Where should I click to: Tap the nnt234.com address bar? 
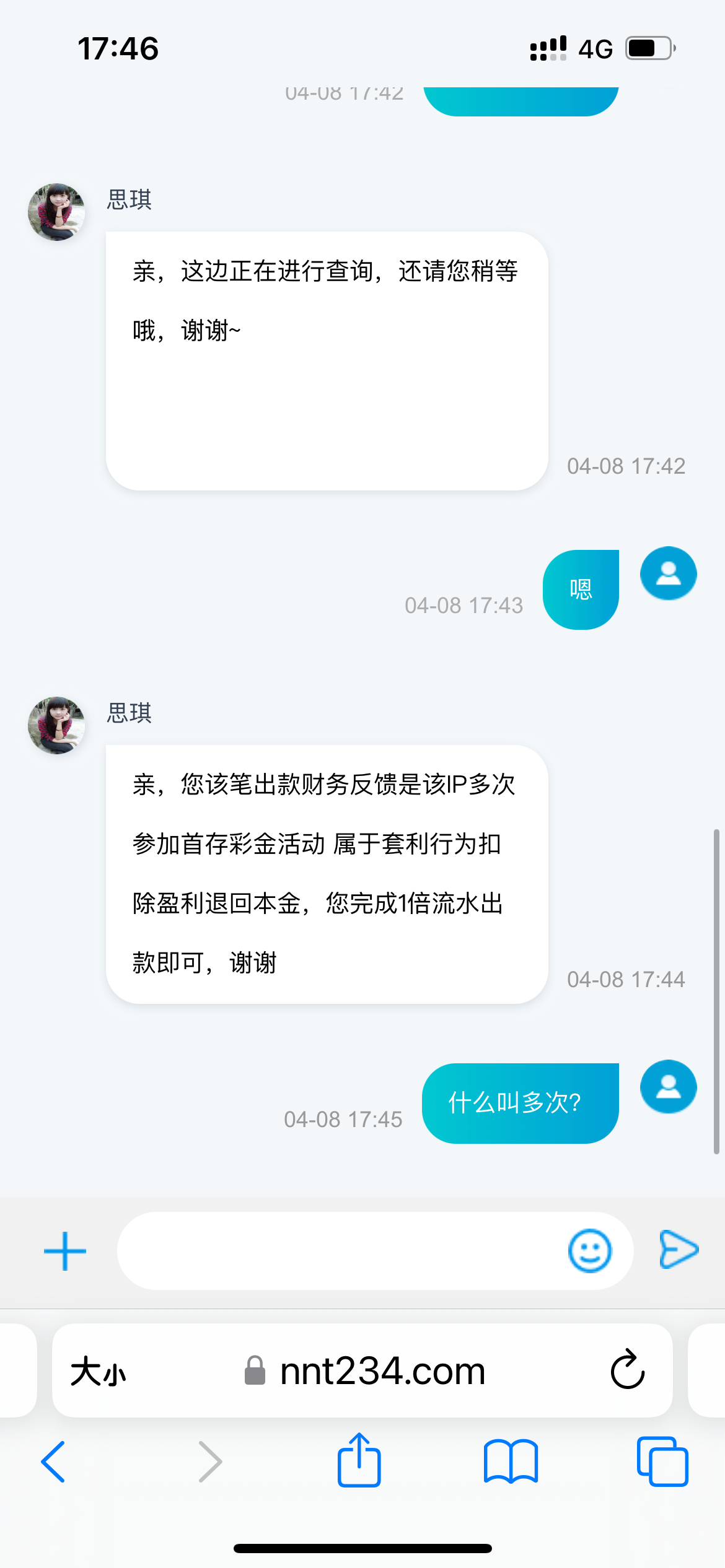point(382,1372)
